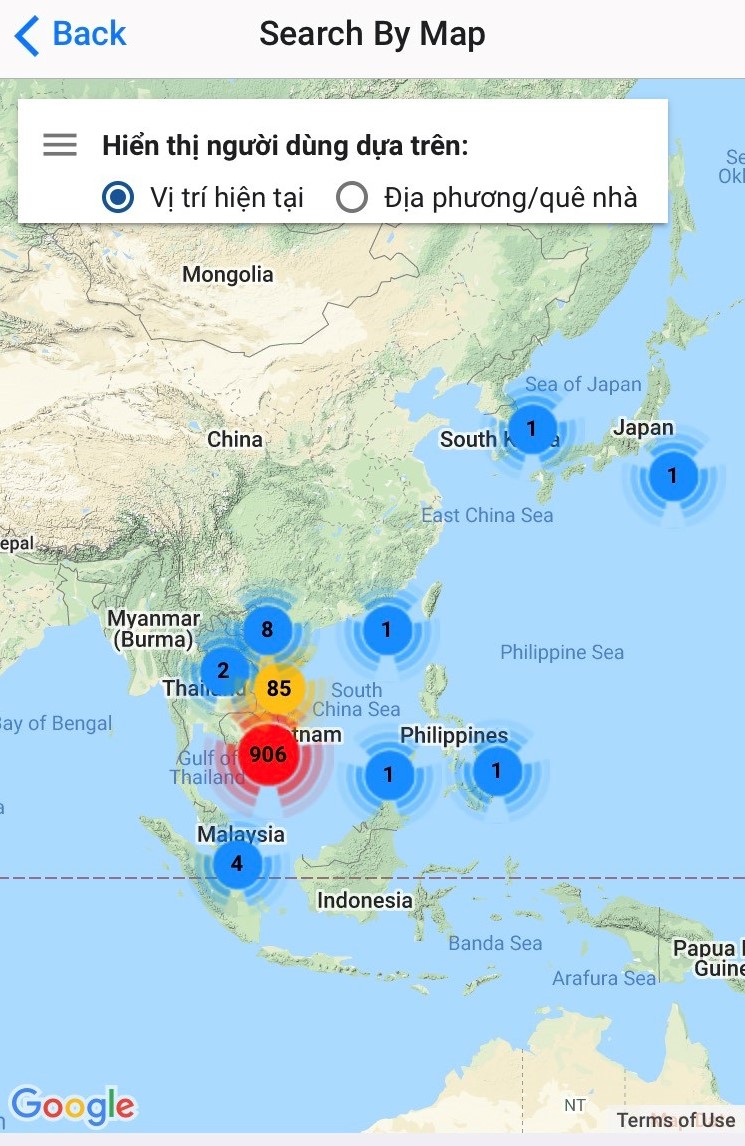Select the 'Vị trí hiện tại' radio option
The height and width of the screenshot is (1146, 745).
119,197
